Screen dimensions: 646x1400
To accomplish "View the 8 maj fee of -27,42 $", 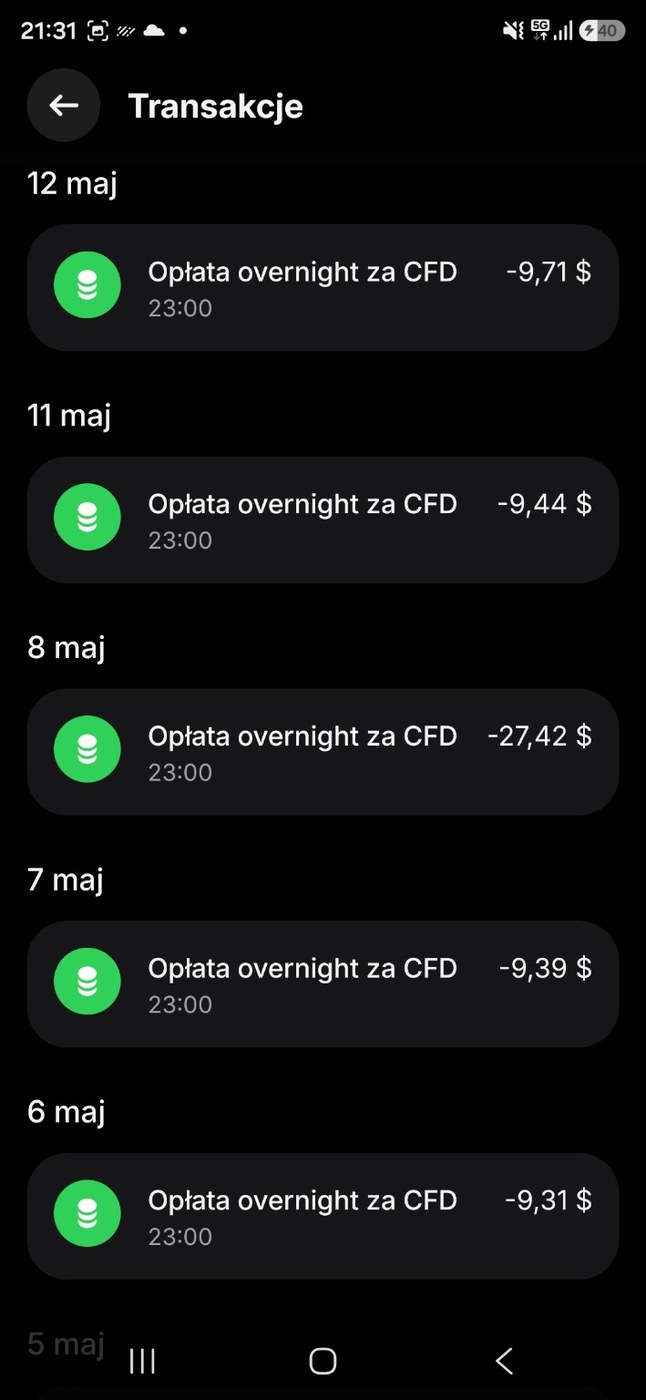I will [x=323, y=752].
